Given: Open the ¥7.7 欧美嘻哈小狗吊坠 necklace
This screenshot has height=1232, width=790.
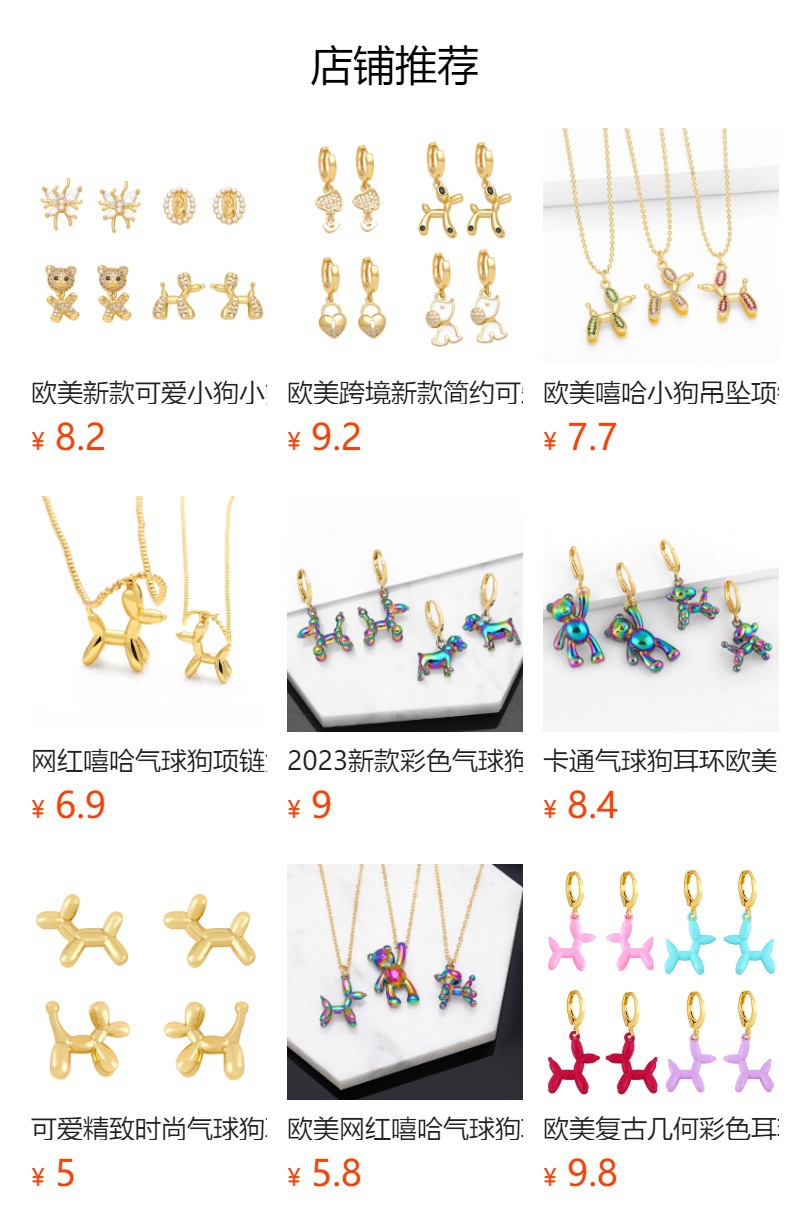Looking at the screenshot, I should click(x=660, y=246).
